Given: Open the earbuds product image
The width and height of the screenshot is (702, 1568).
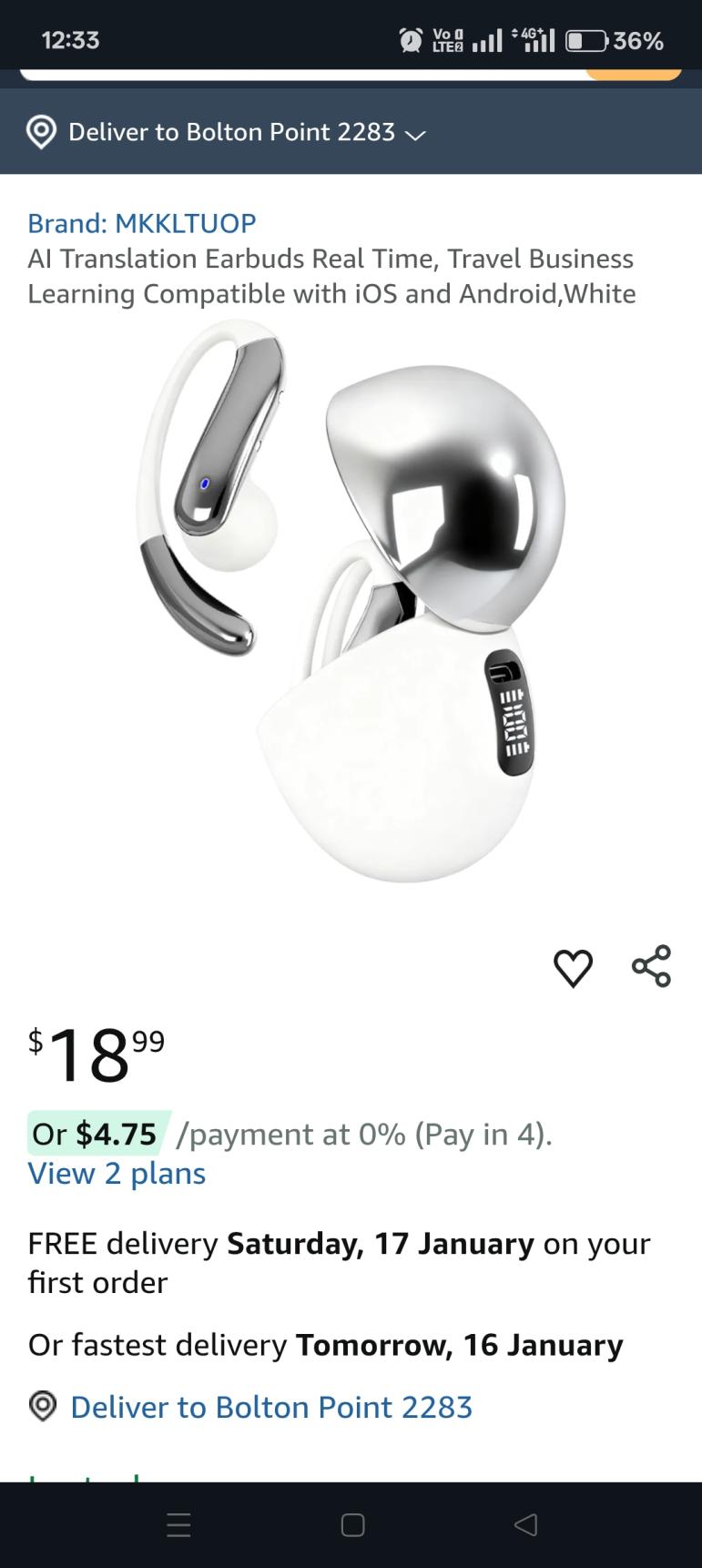Looking at the screenshot, I should pos(351,601).
